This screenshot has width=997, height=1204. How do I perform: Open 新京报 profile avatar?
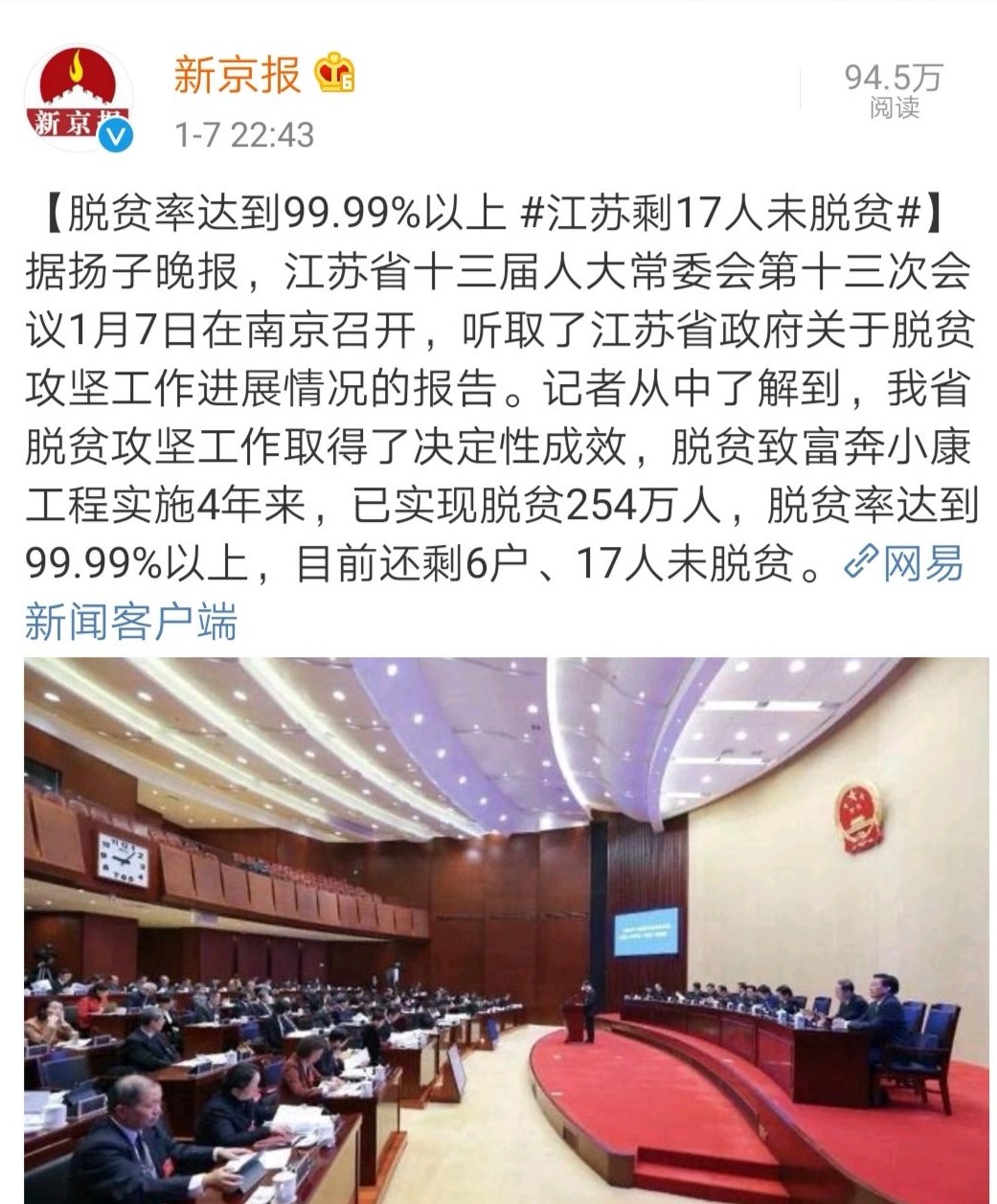(x=79, y=100)
